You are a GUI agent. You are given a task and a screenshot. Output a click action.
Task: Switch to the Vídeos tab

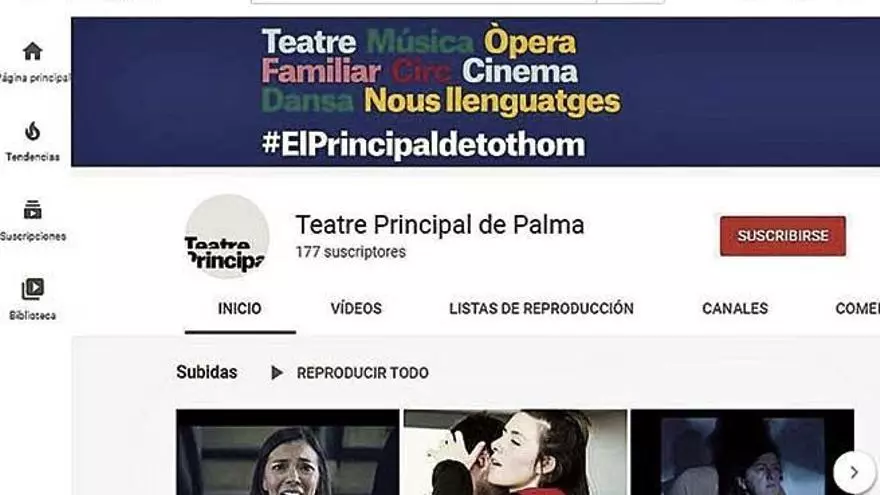(x=356, y=308)
